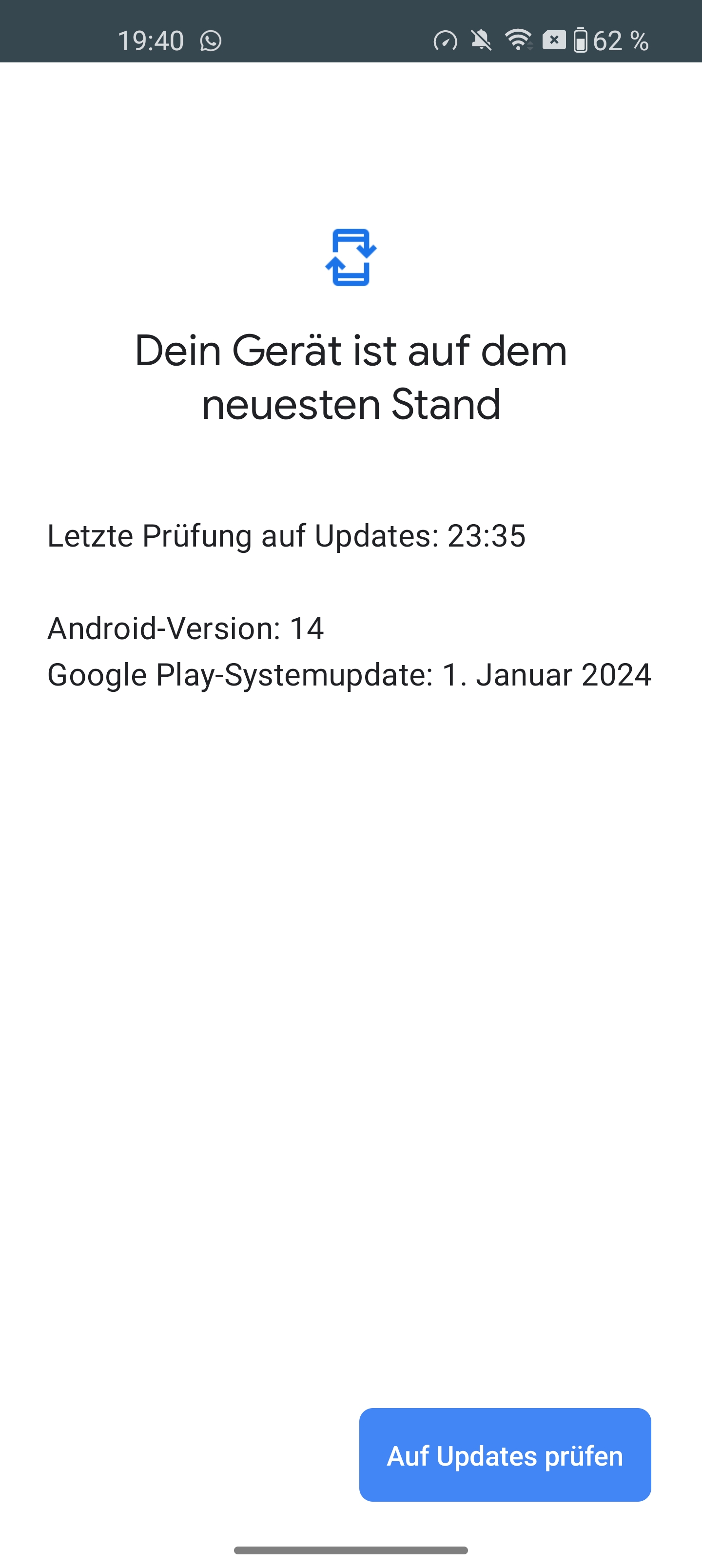This screenshot has width=702, height=1568.
Task: Tap the "Auf Updates prüfen" button
Action: click(505, 1455)
